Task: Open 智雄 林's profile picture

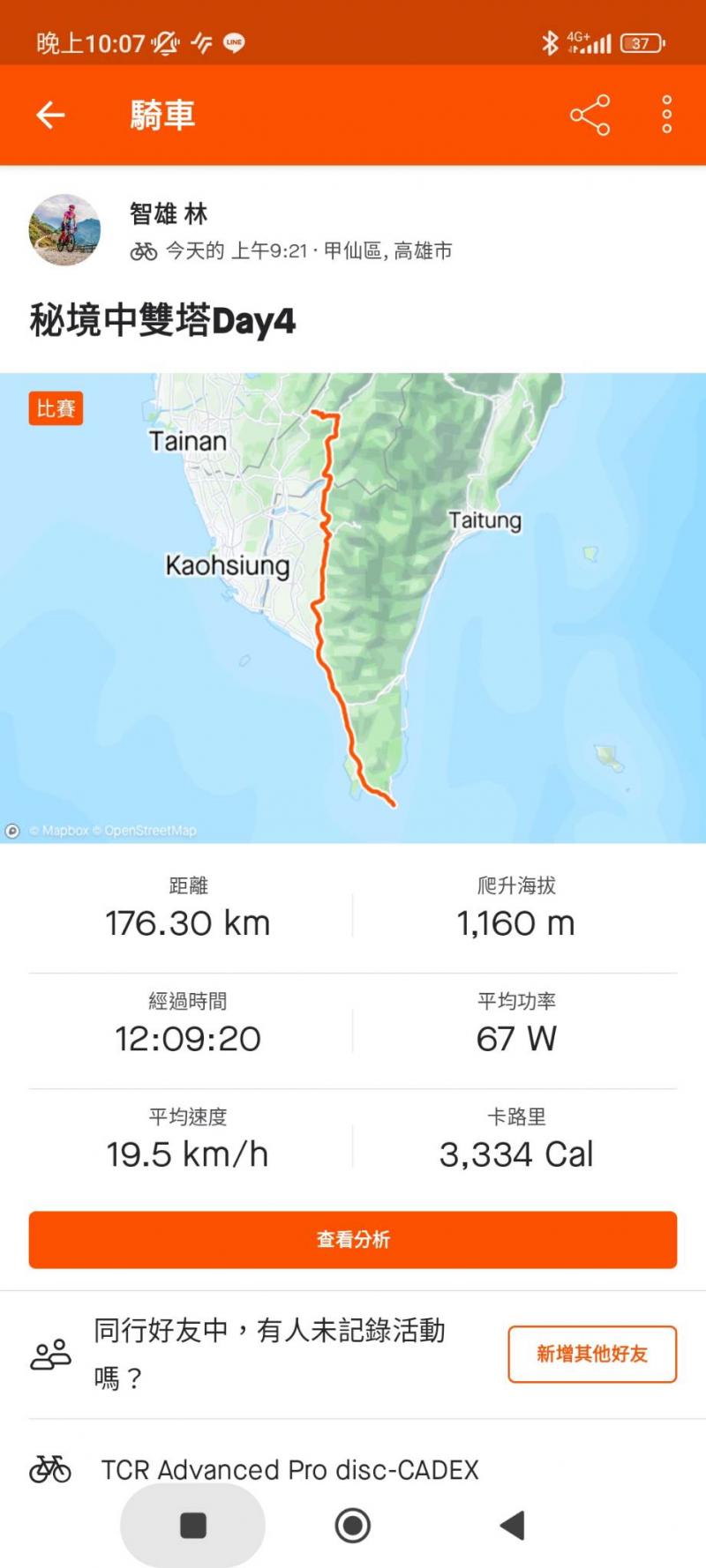Action: 64,230
